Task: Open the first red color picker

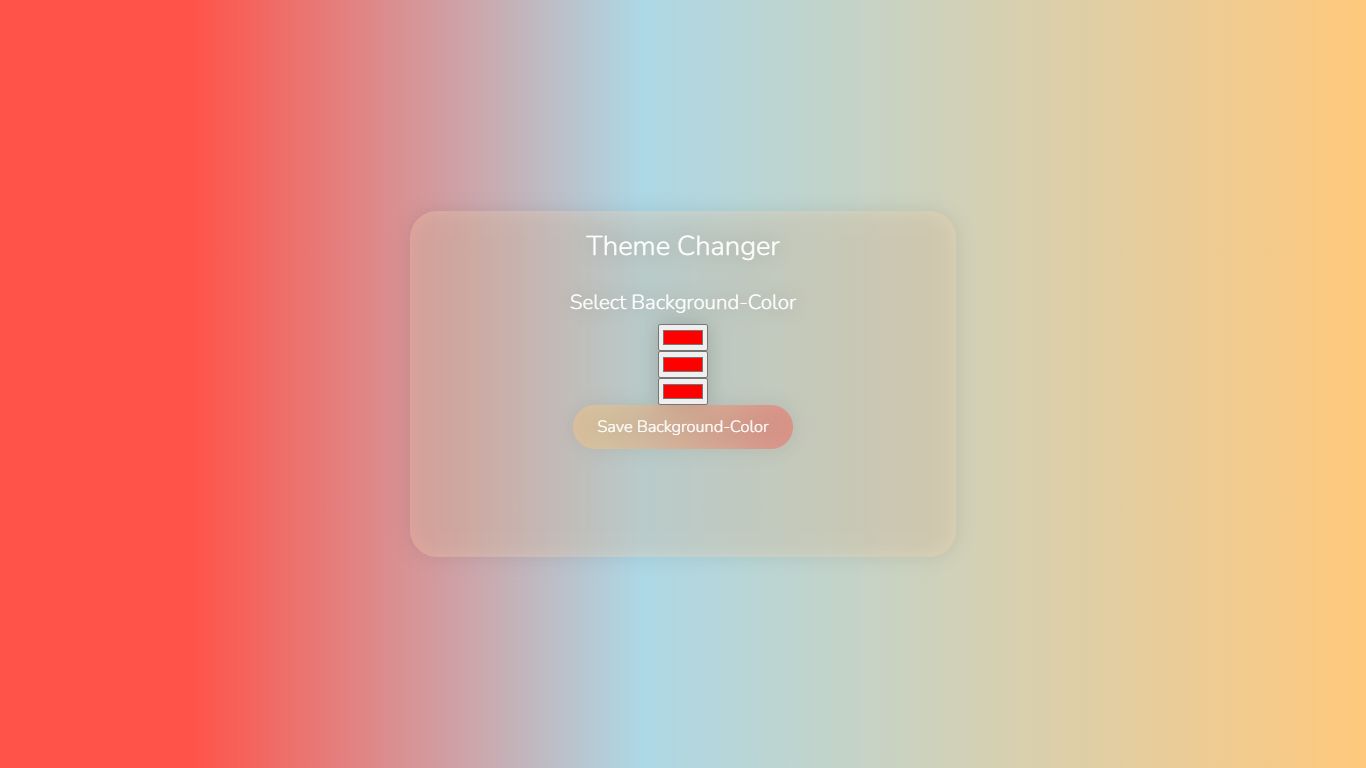Action: 683,338
